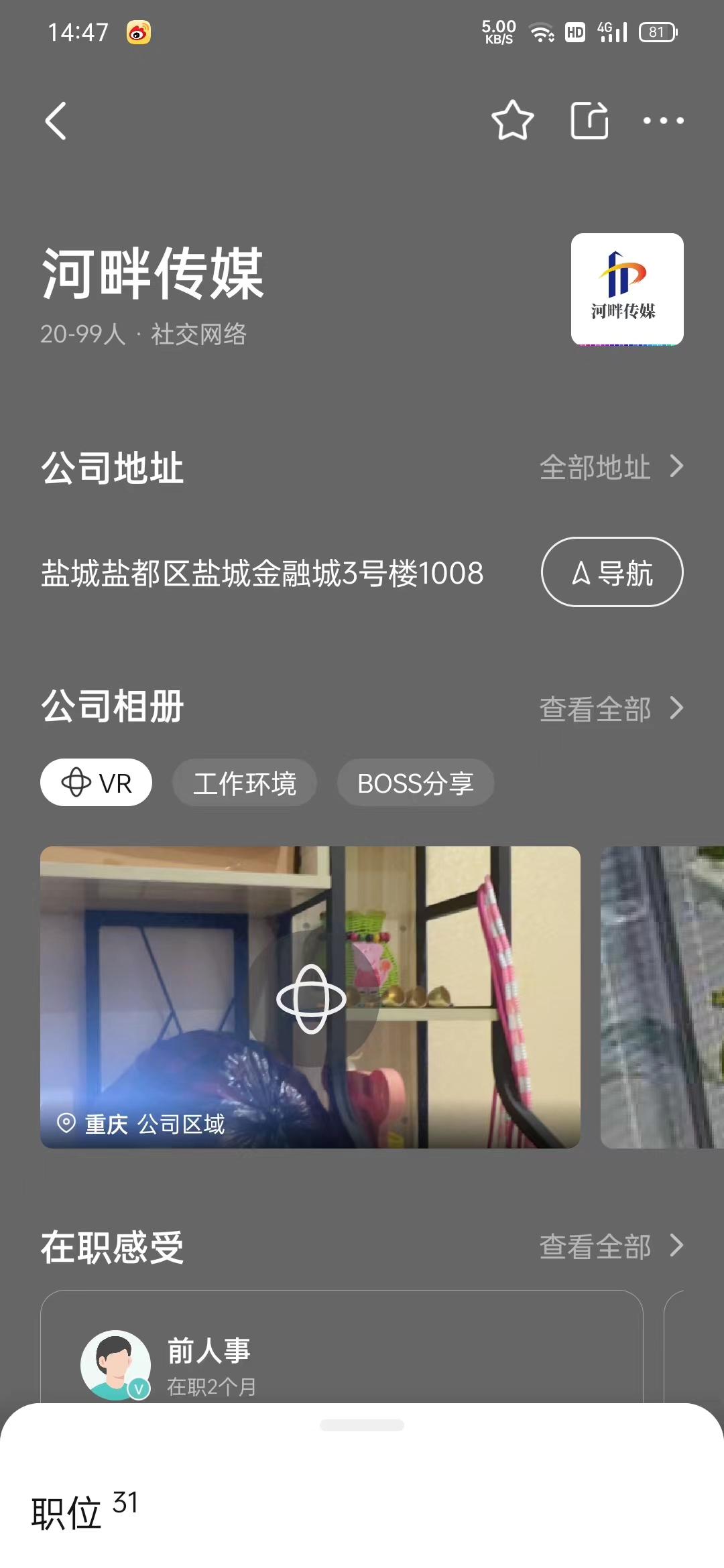This screenshot has height=1568, width=724.
Task: Select the BOSS分享 filter
Action: click(416, 783)
